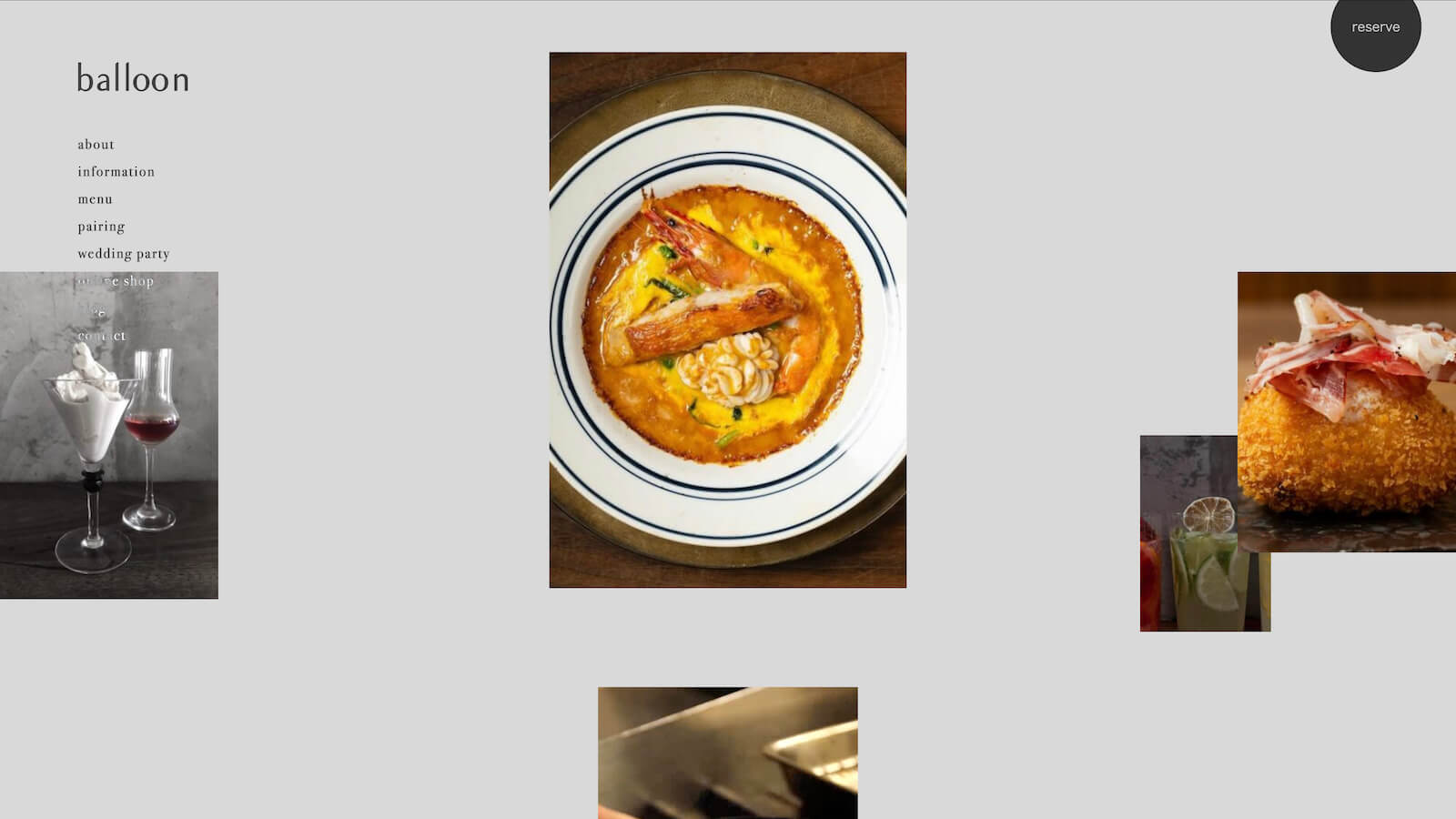This screenshot has height=819, width=1456.
Task: Tap the round reserve button
Action: (1375, 27)
